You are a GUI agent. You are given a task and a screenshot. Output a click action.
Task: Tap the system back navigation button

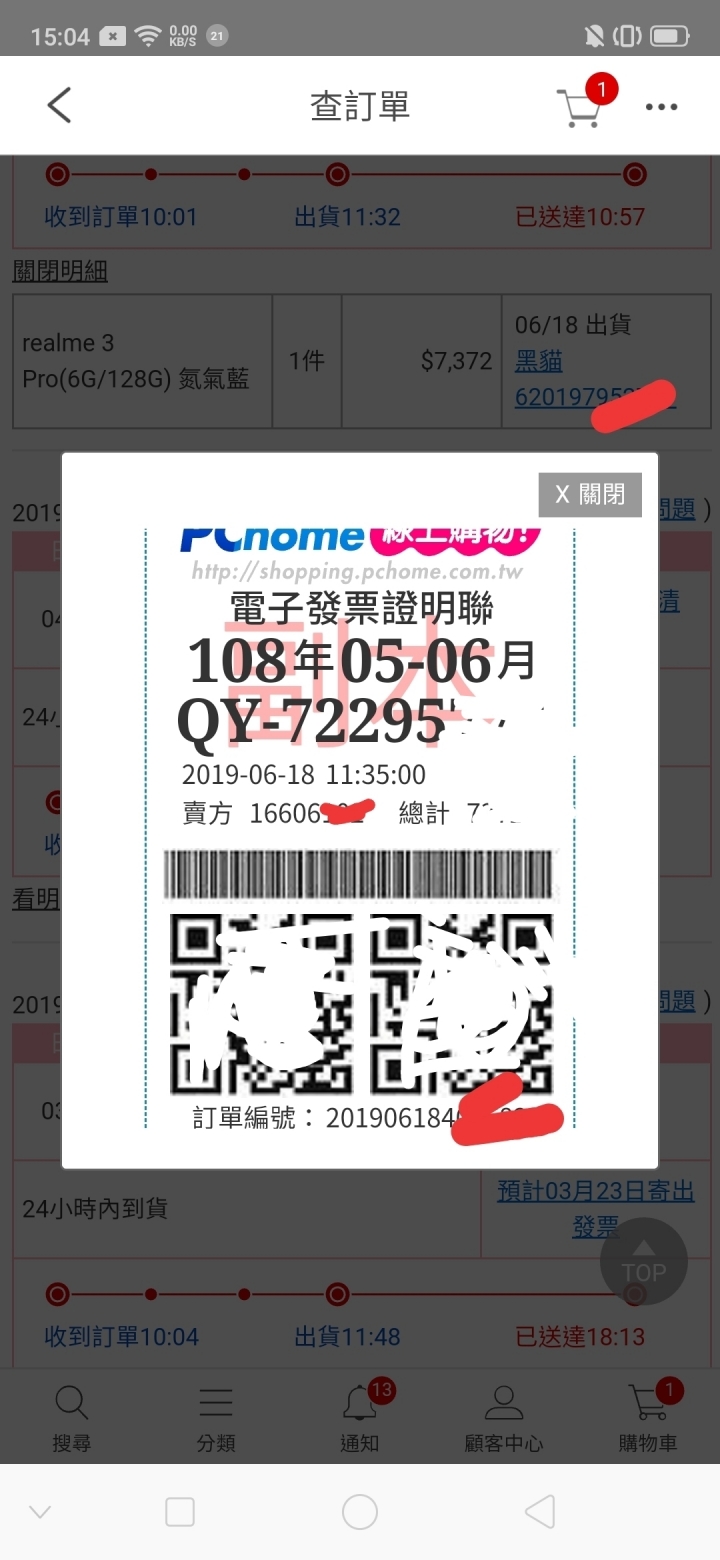(539, 1512)
